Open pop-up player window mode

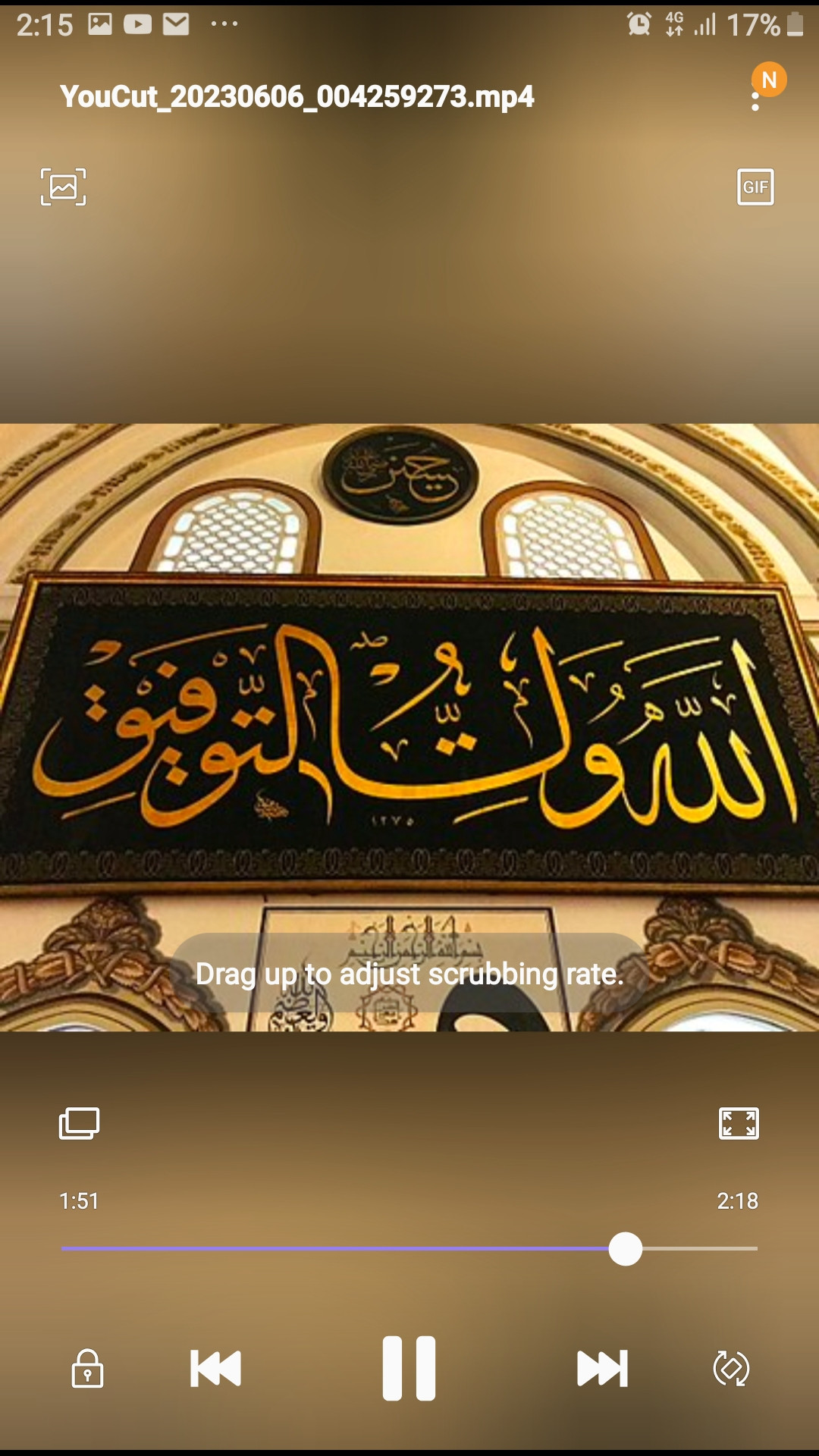(x=80, y=1123)
